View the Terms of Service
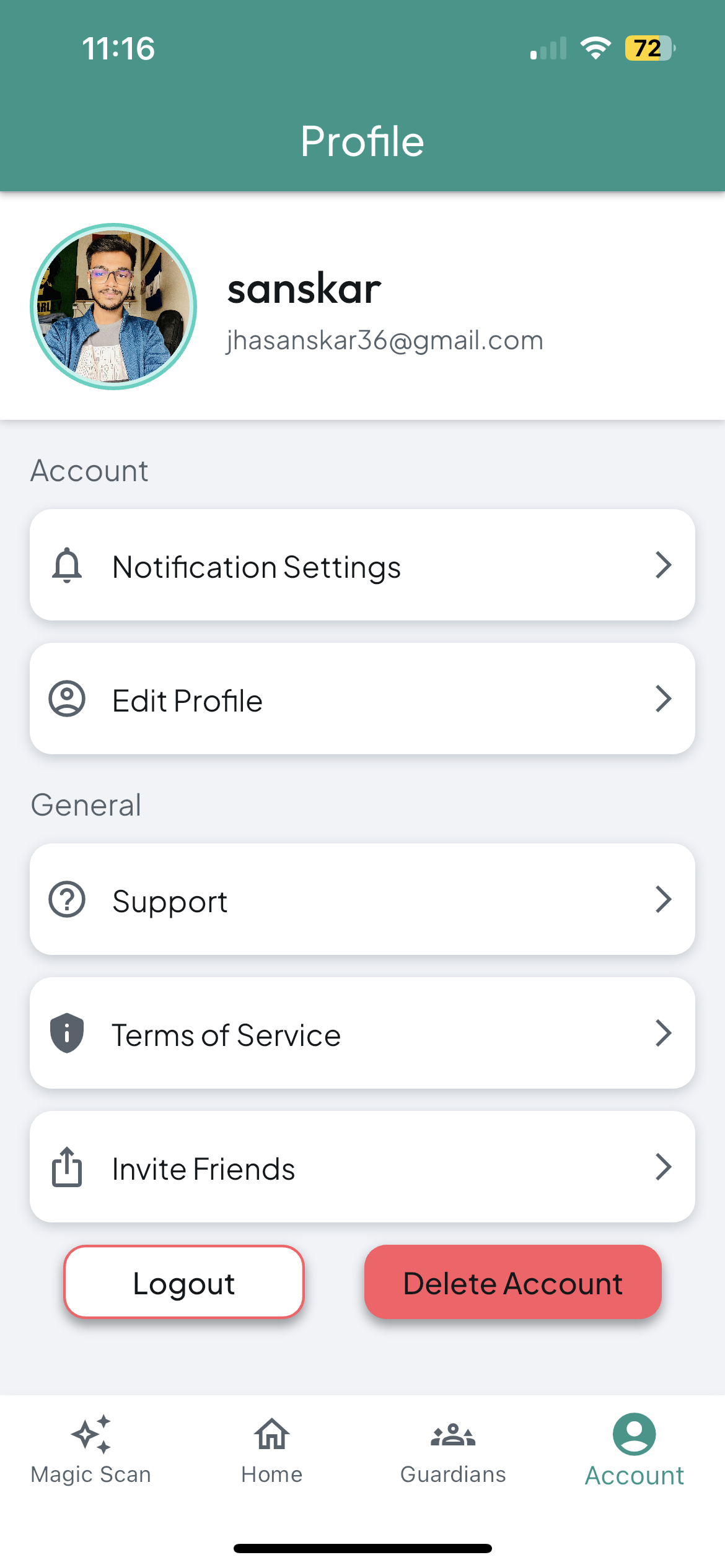This screenshot has width=725, height=1568. pos(362,1034)
